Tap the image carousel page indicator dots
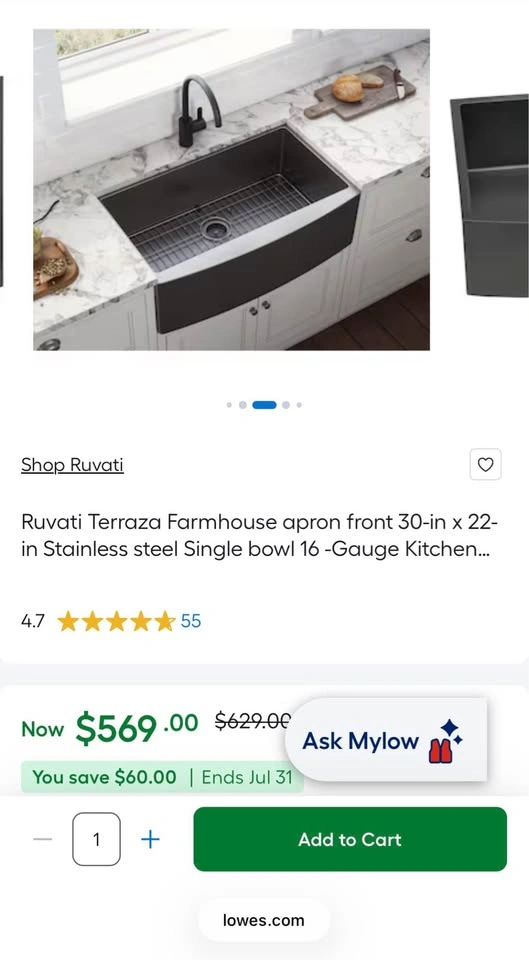 (264, 405)
